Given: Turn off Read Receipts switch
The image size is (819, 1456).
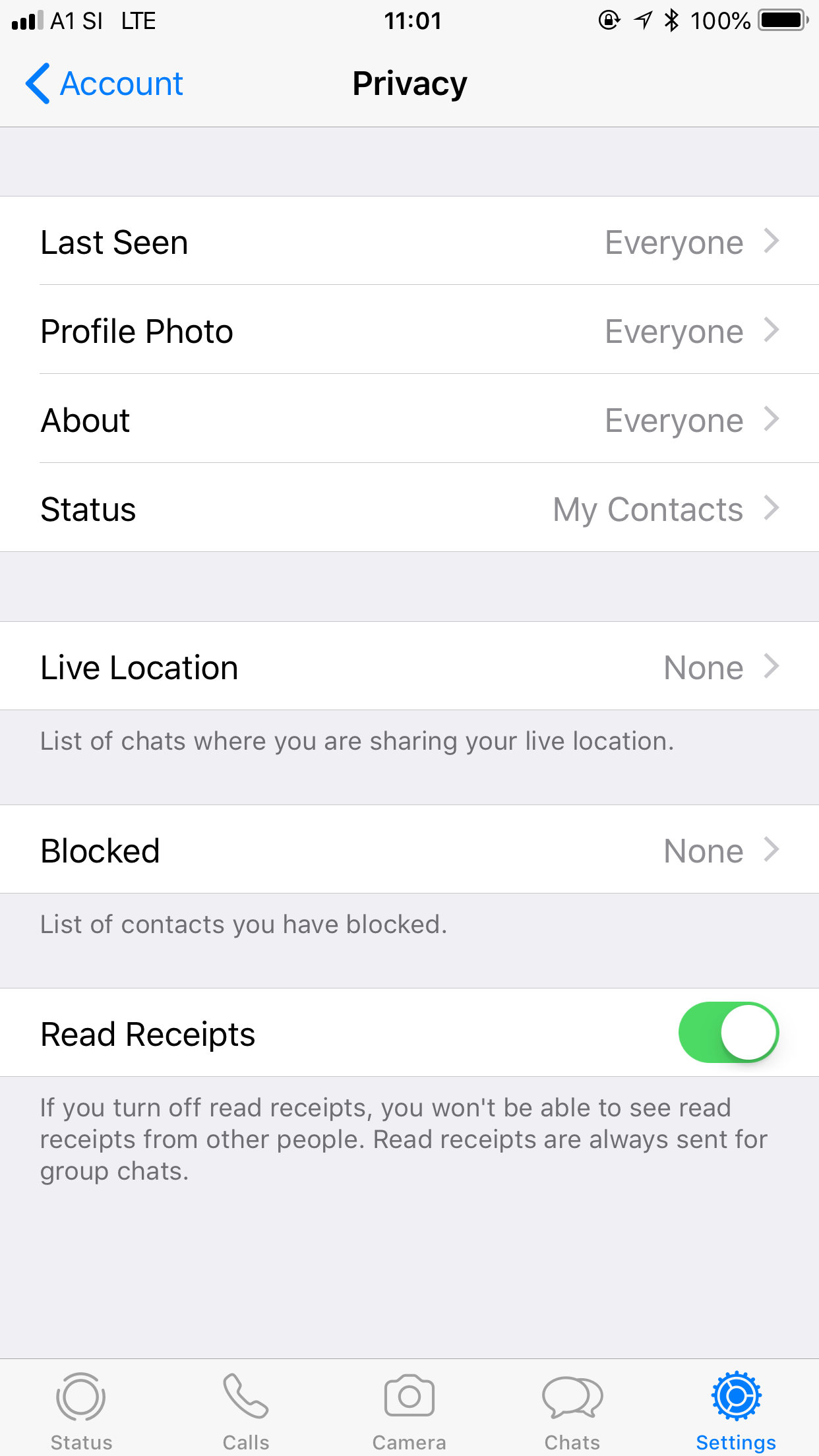Looking at the screenshot, I should tap(728, 1033).
